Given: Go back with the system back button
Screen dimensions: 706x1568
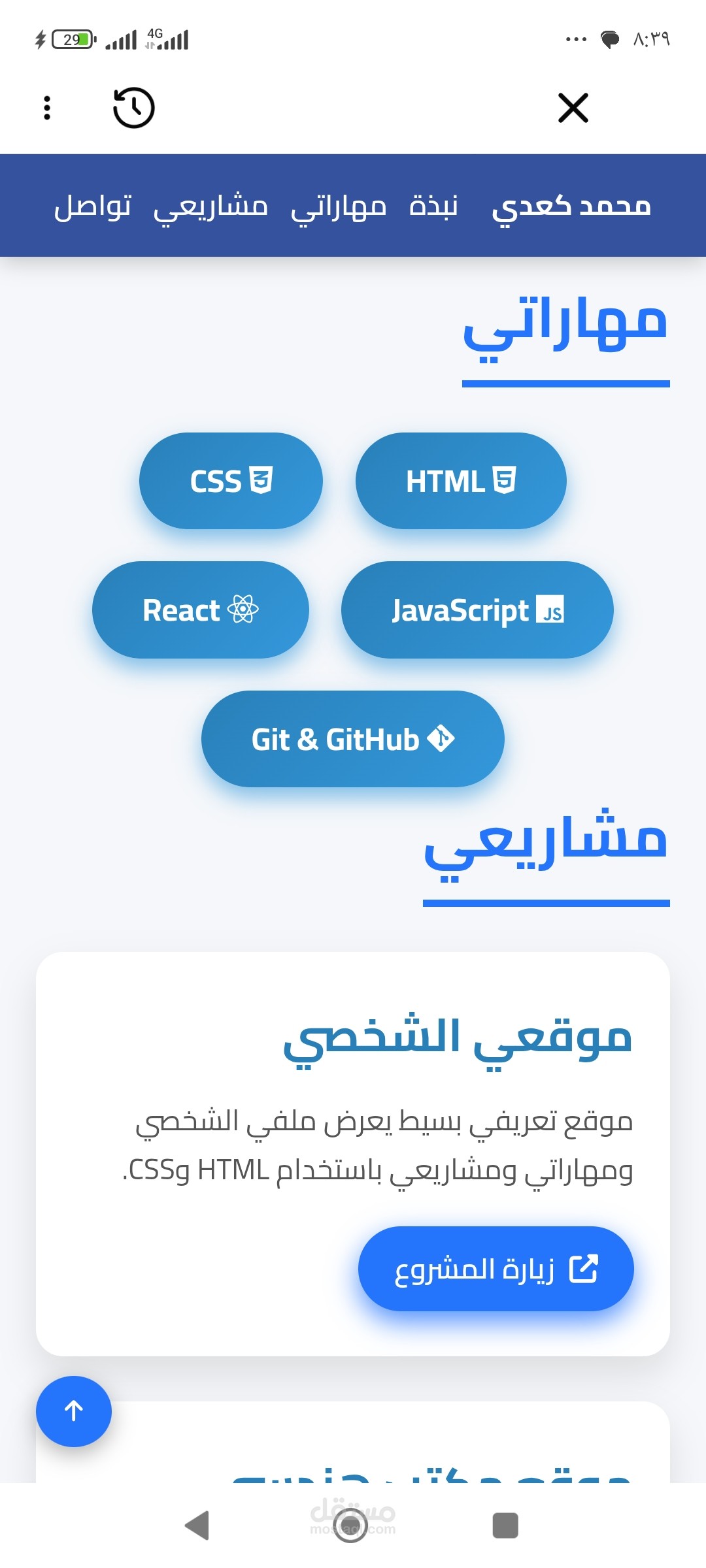Looking at the screenshot, I should point(197,1526).
